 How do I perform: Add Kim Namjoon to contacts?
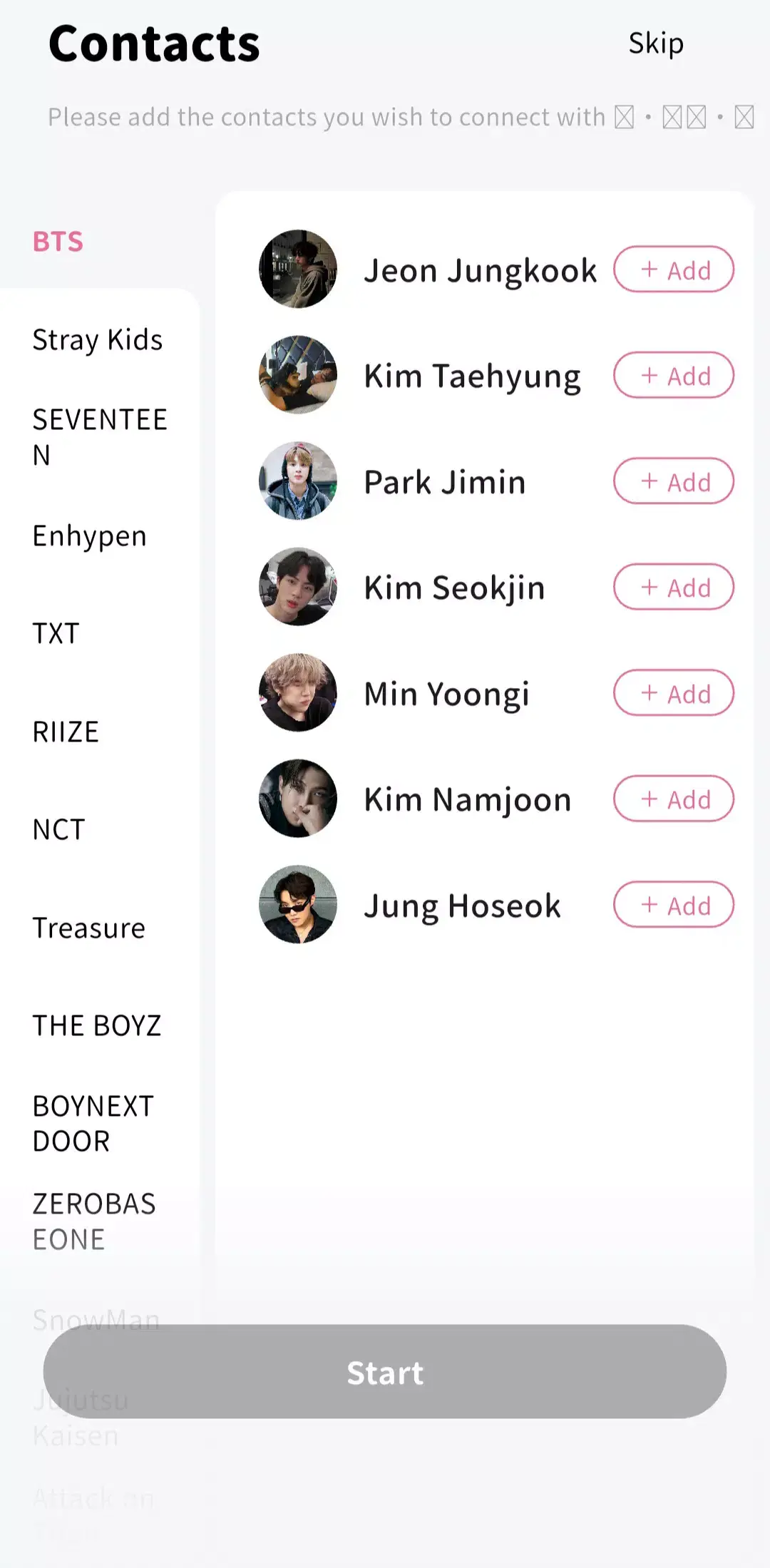tap(672, 799)
